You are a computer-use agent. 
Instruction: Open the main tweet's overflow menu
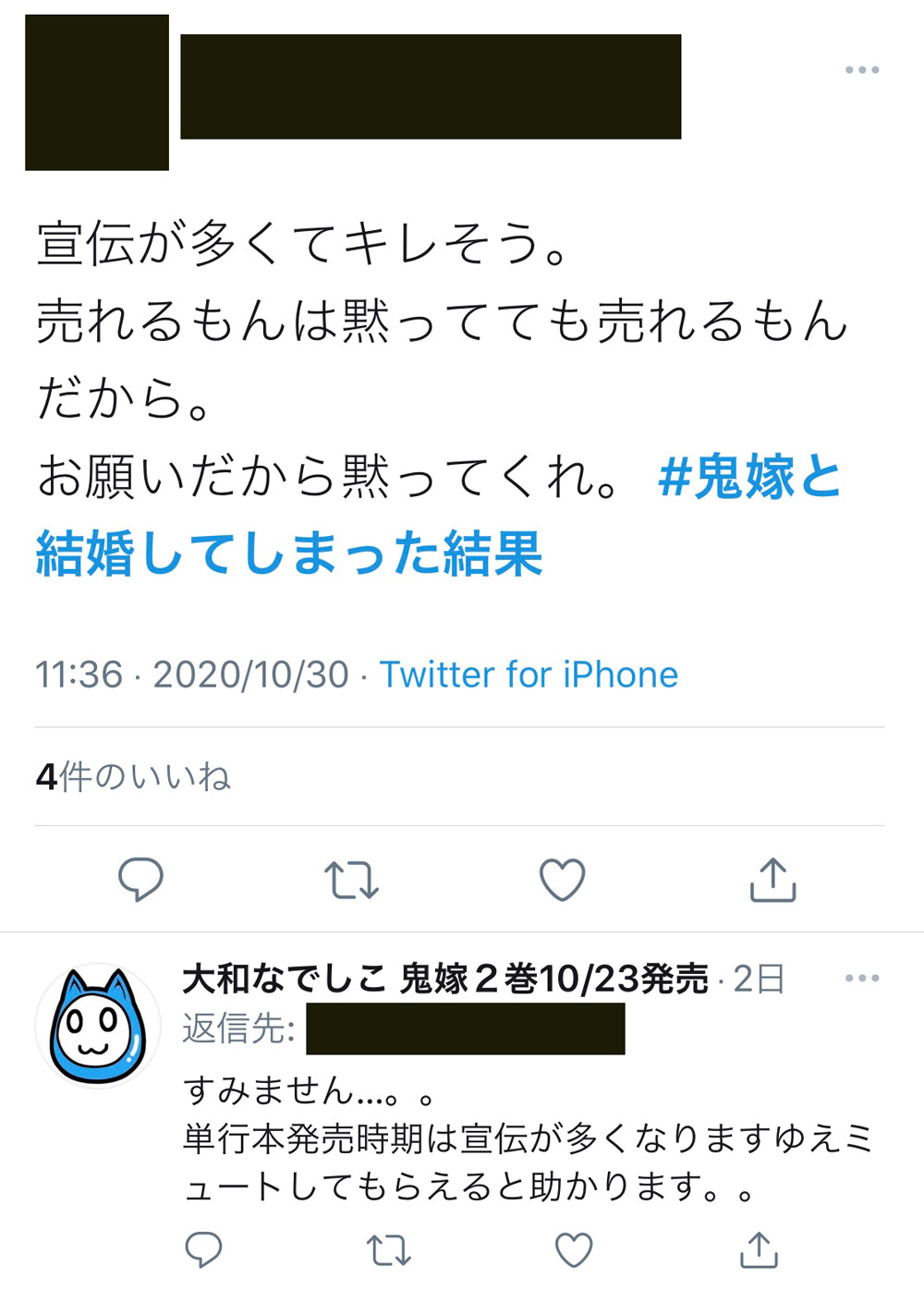(x=861, y=70)
